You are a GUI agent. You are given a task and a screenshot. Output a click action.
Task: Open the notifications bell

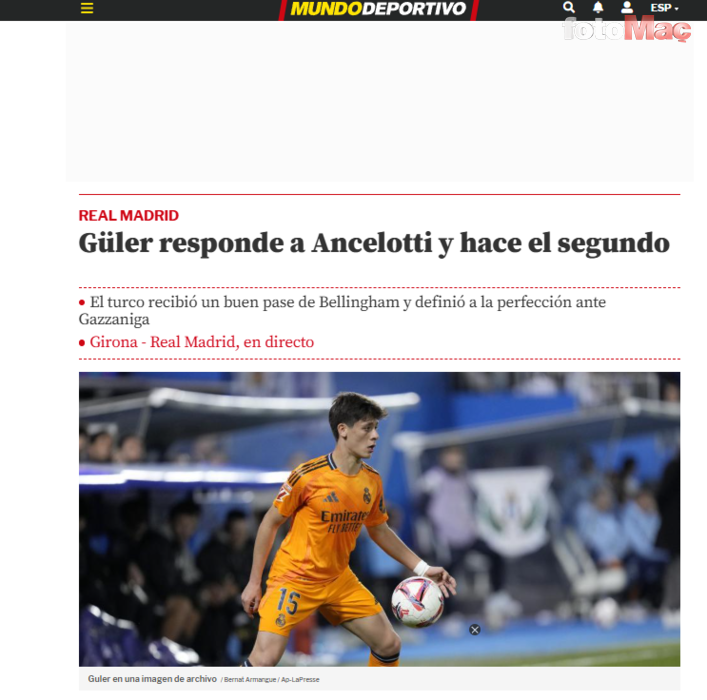click(598, 8)
